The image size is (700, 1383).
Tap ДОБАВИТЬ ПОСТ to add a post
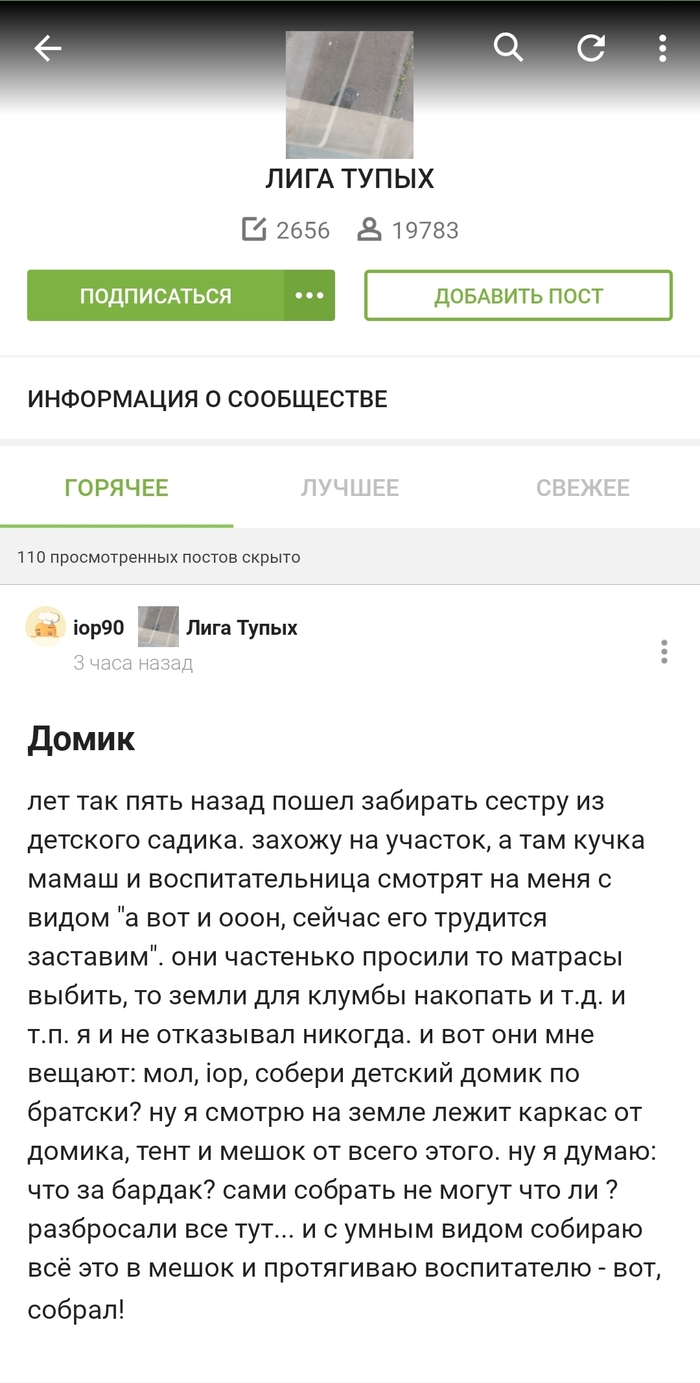(518, 296)
